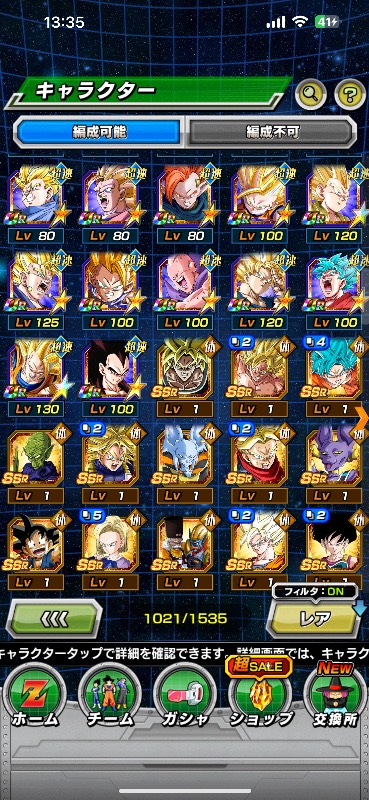Switch to the 編成不可 tab
The image size is (369, 800).
271,132
